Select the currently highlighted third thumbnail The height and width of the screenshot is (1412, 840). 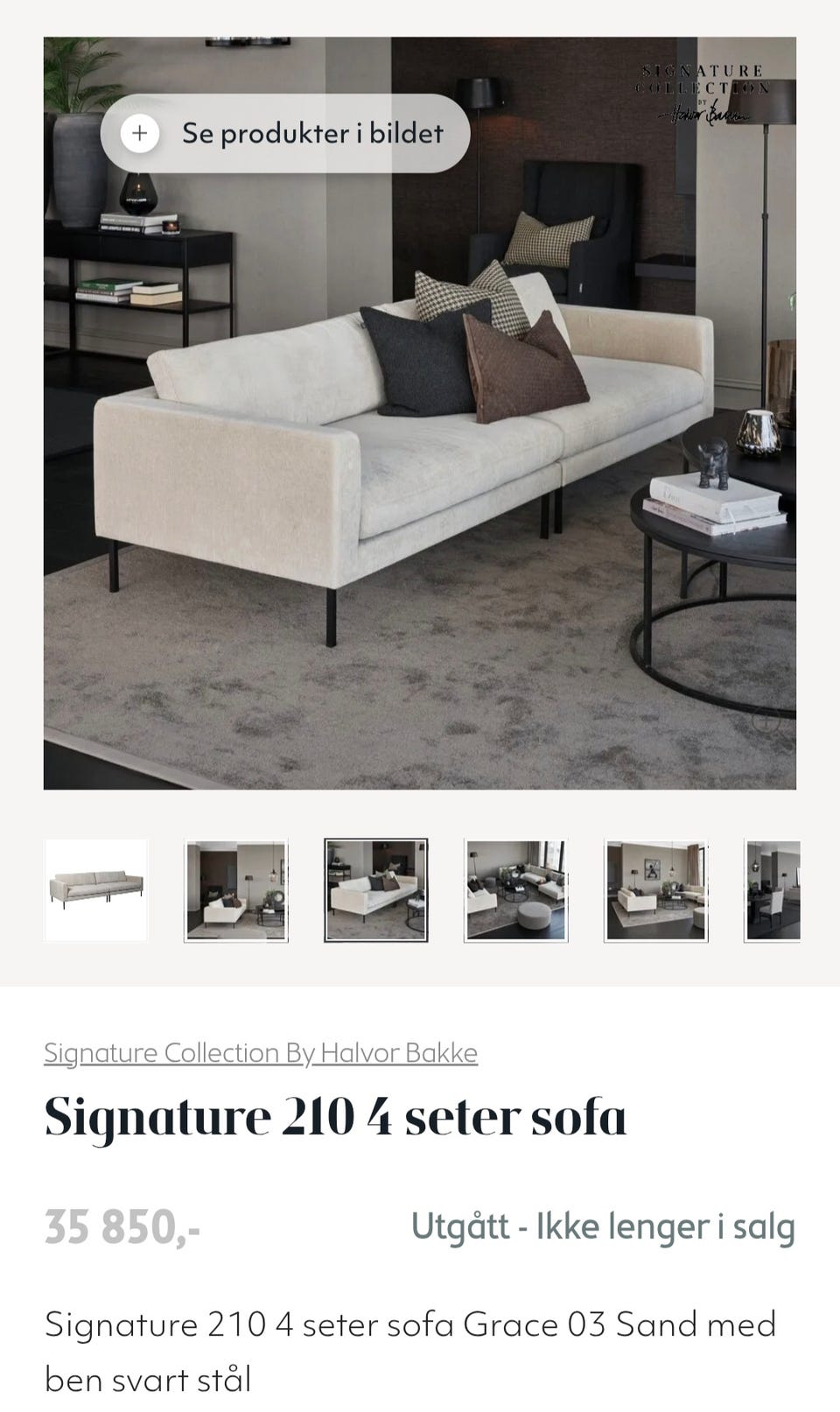coord(375,888)
